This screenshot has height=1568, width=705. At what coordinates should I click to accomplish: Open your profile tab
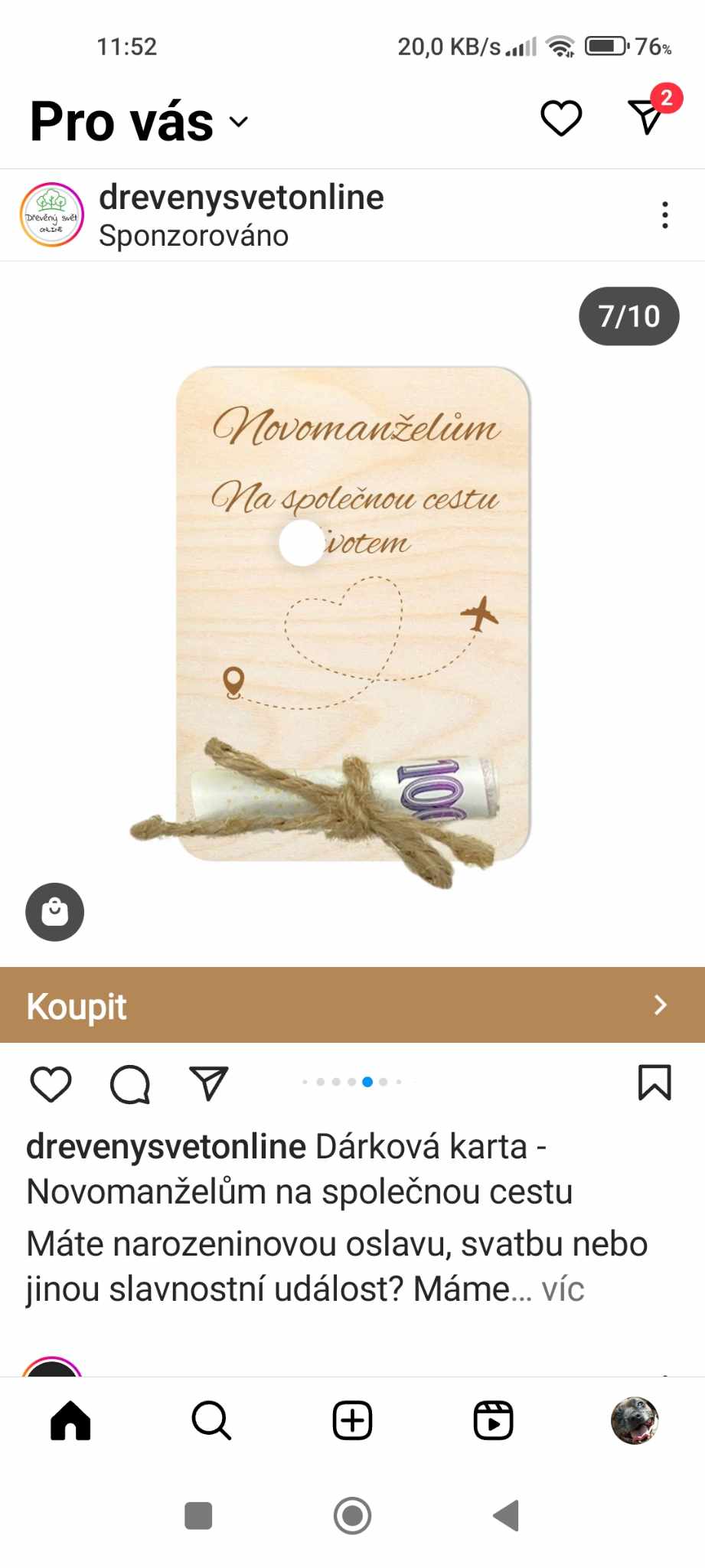pyautogui.click(x=634, y=1421)
